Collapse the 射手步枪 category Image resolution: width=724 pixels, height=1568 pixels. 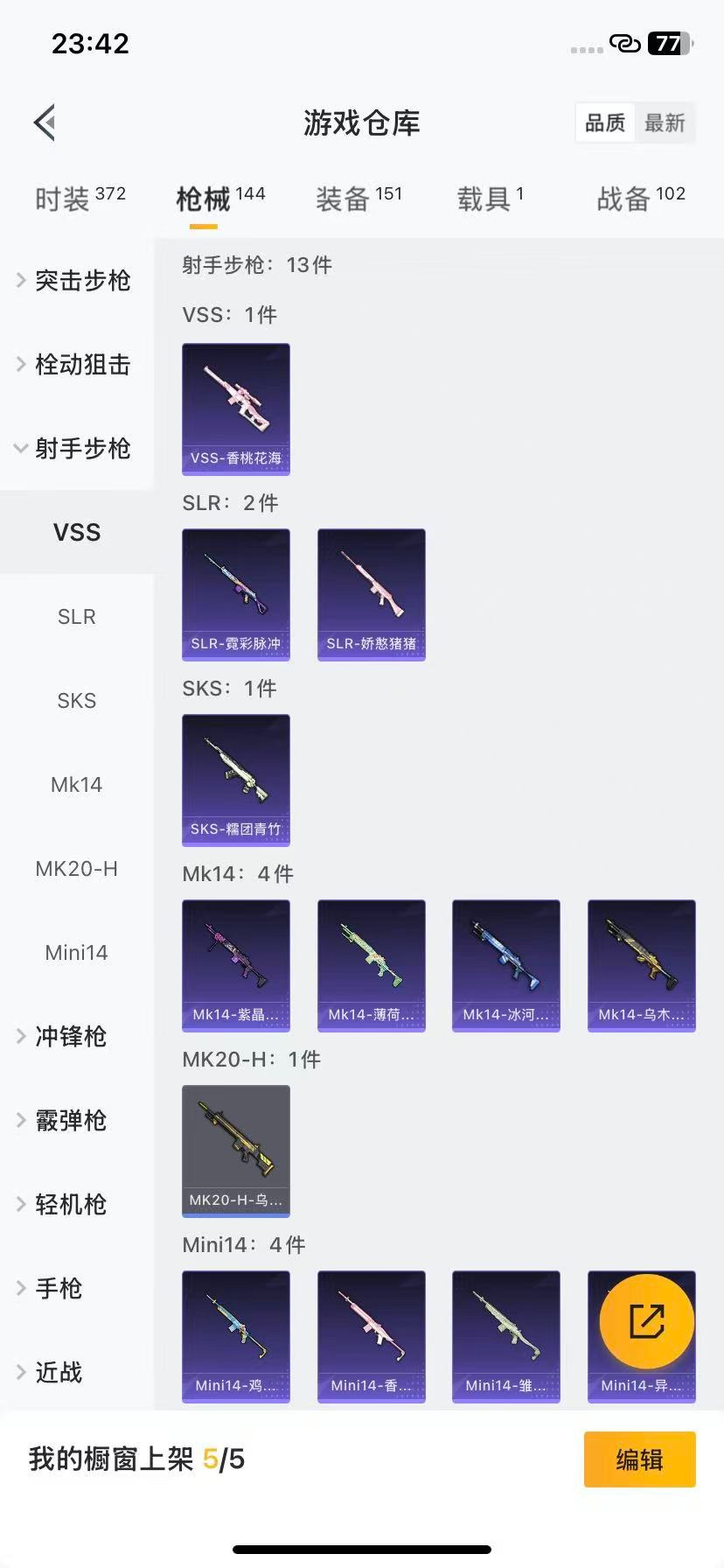tap(80, 449)
